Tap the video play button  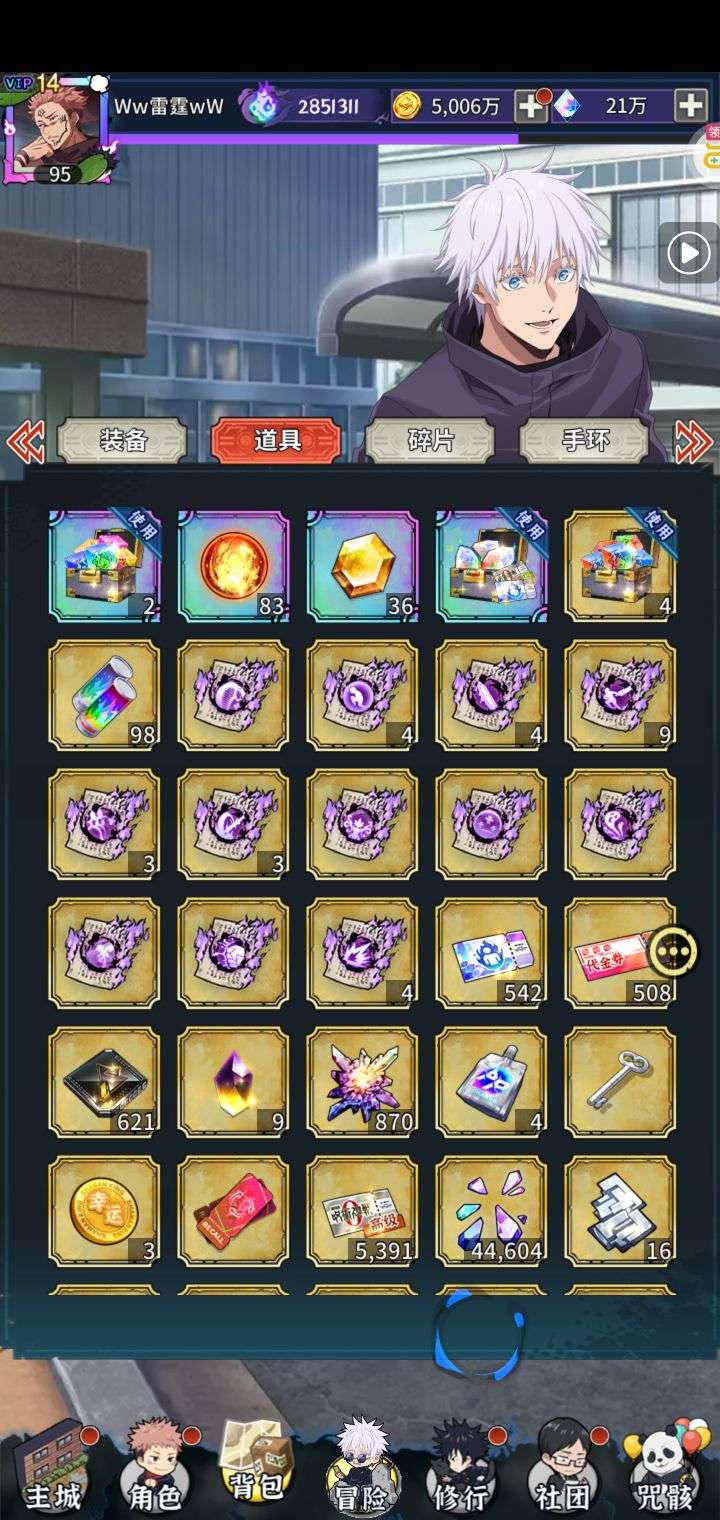coord(688,253)
